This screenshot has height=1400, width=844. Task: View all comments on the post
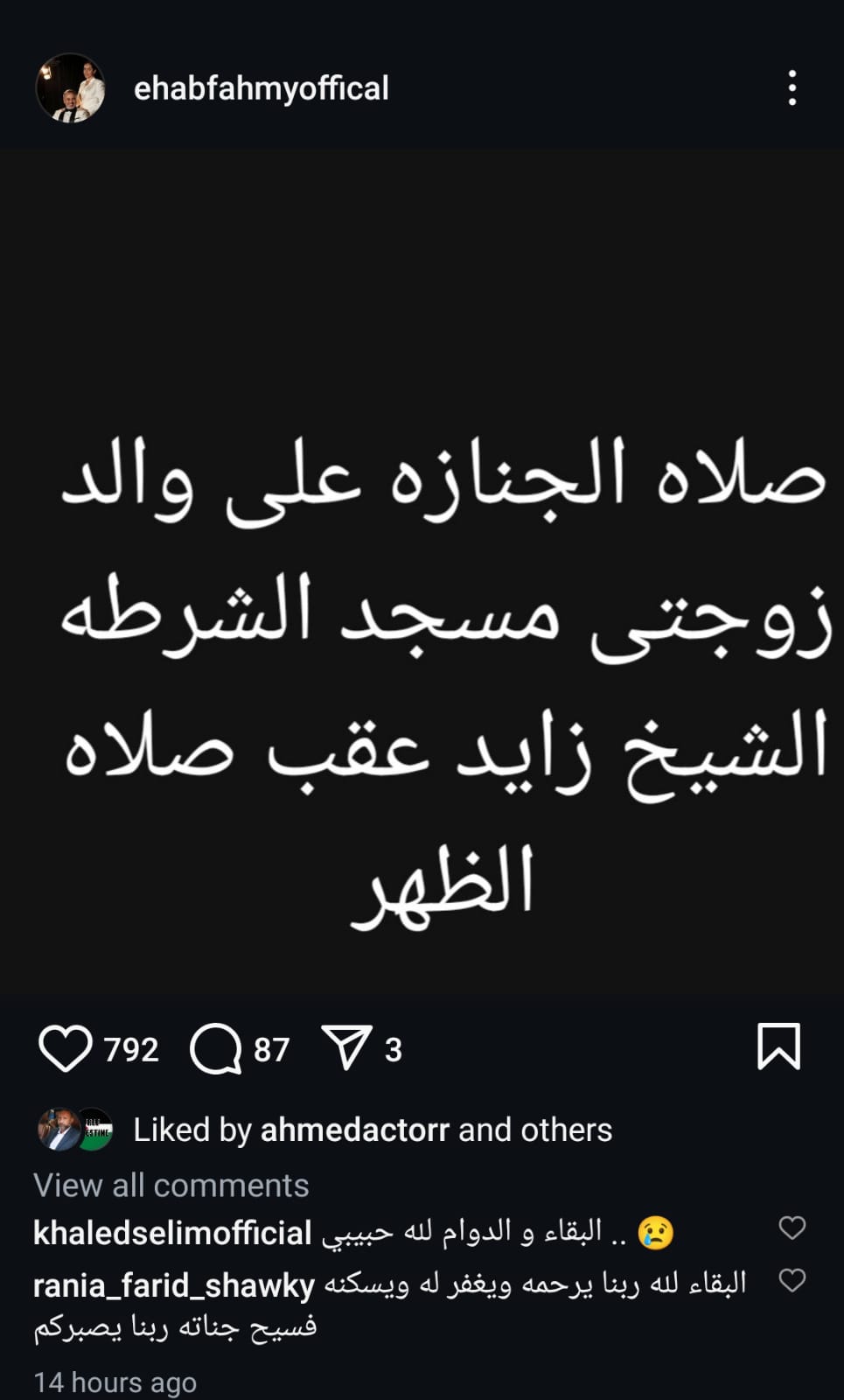tap(171, 1185)
